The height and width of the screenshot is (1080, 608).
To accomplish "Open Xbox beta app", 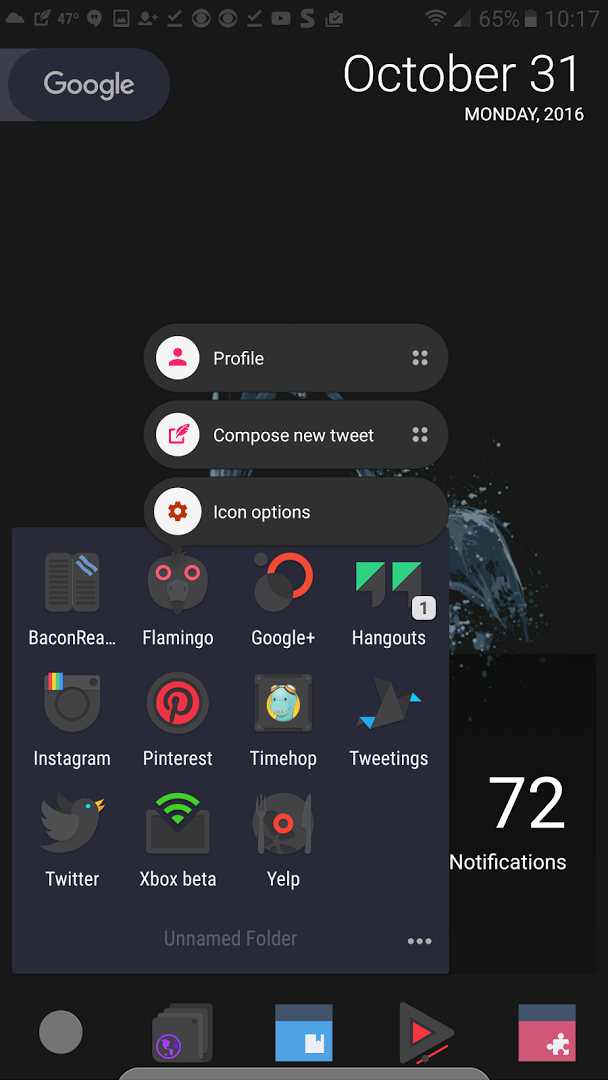I will [x=178, y=825].
